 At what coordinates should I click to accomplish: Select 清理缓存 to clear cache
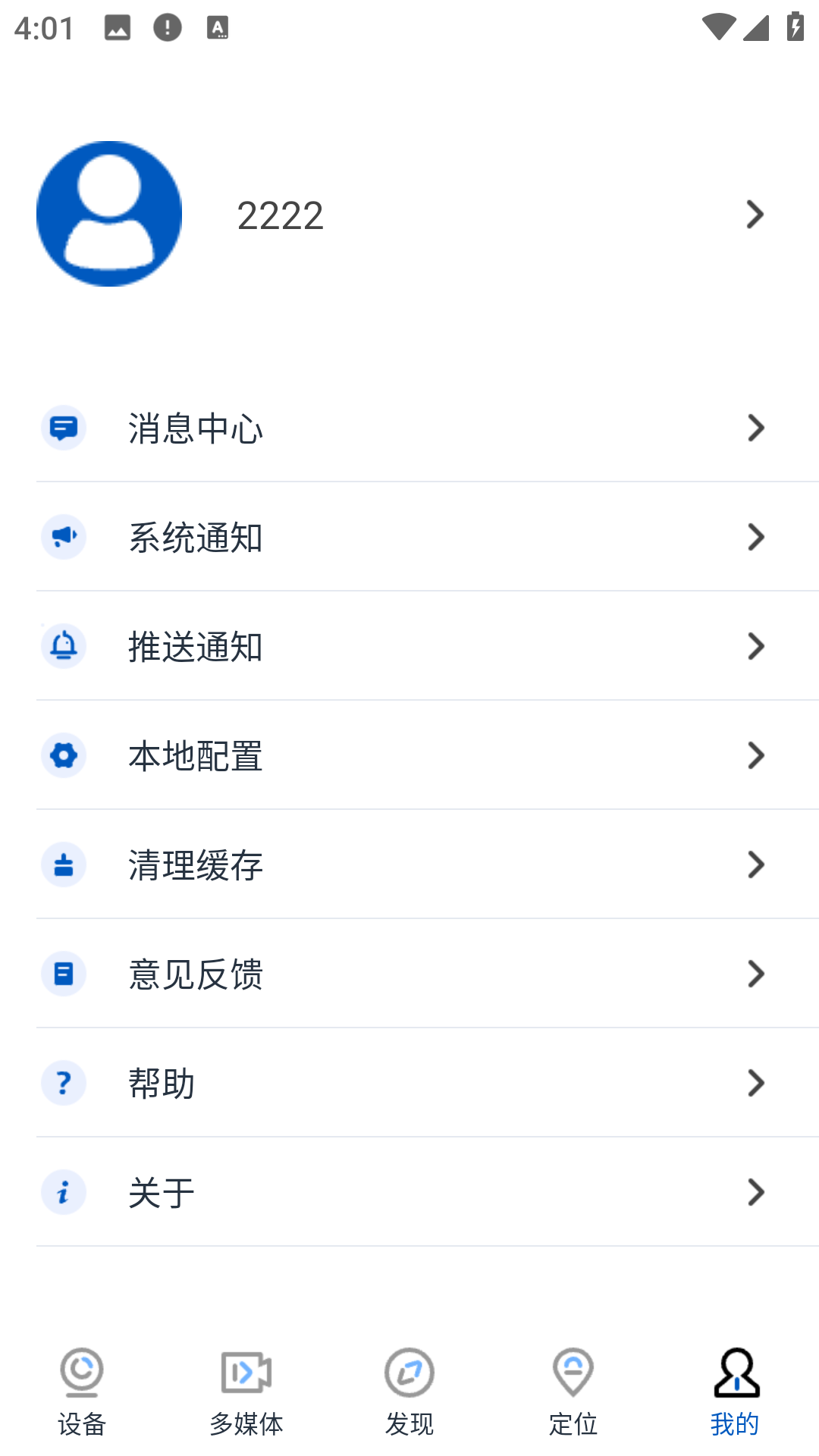pos(409,865)
